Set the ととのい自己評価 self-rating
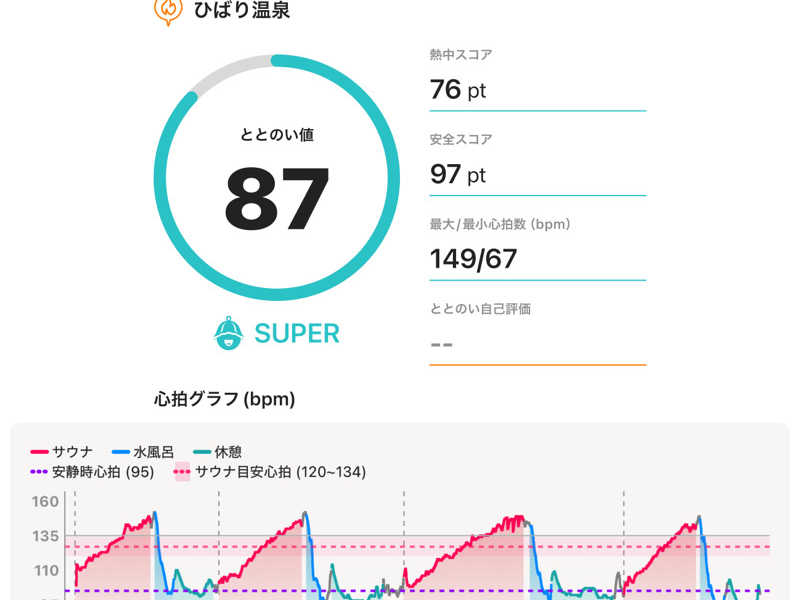 point(537,343)
